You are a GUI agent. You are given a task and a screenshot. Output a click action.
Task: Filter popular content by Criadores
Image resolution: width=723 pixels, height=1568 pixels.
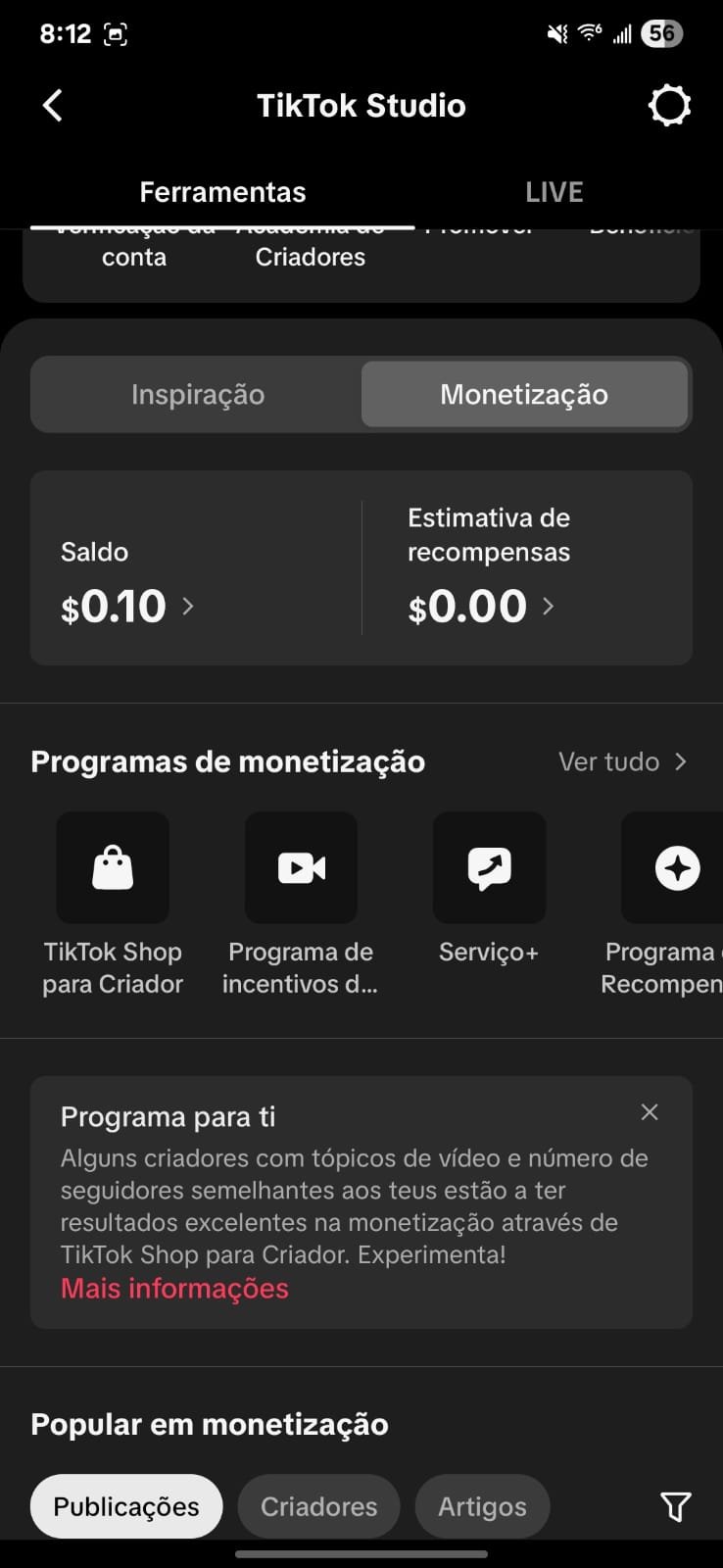[x=319, y=1506]
